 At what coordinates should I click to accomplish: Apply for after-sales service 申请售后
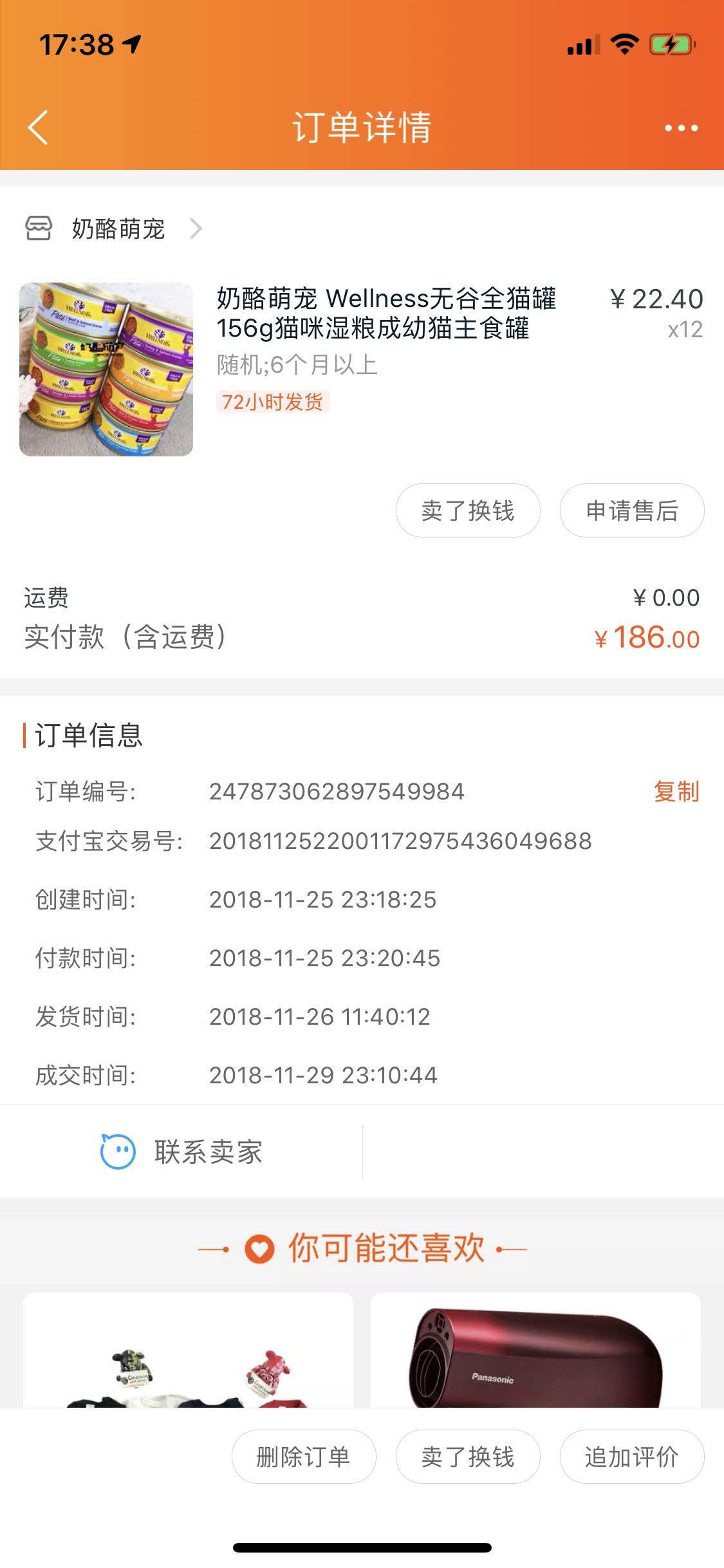tap(632, 510)
